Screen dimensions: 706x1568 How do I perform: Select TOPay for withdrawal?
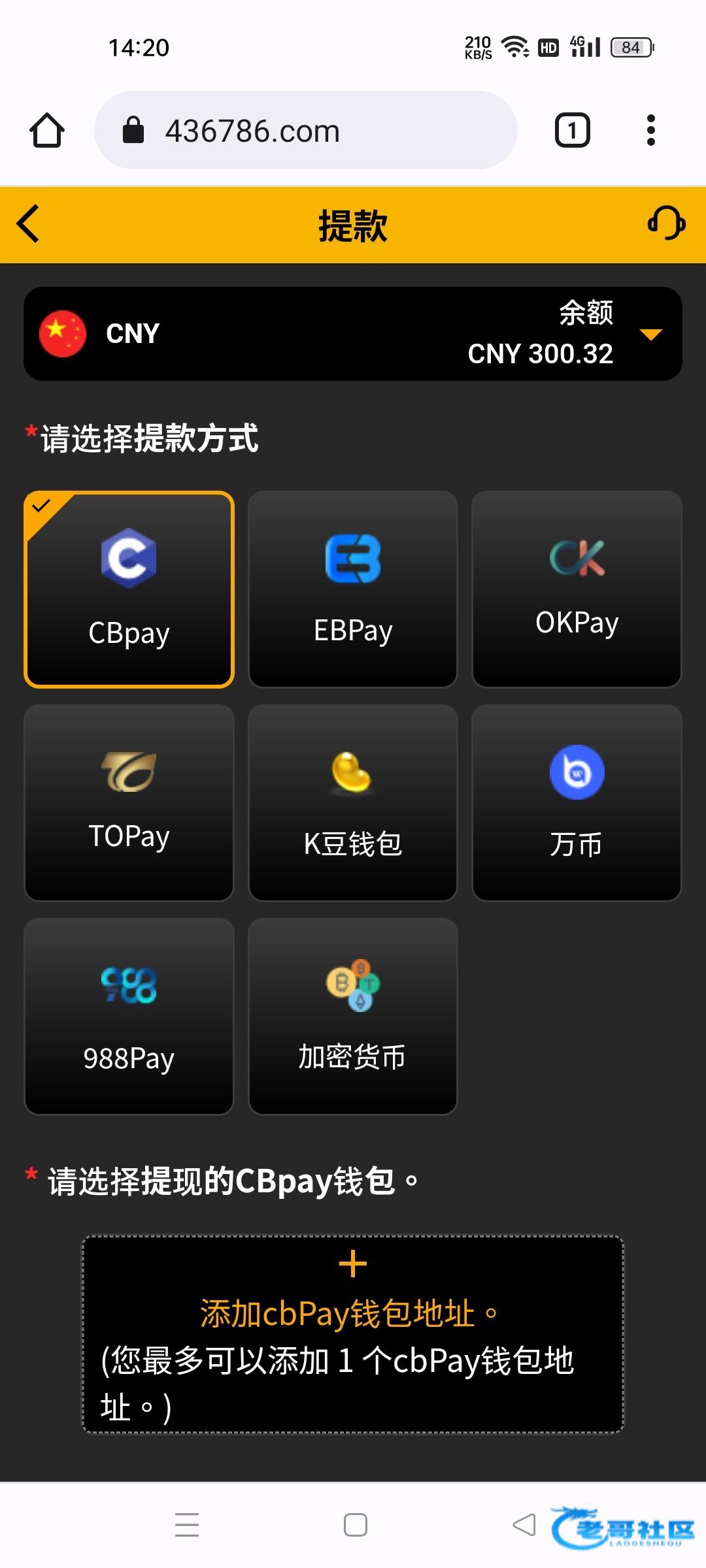(129, 802)
